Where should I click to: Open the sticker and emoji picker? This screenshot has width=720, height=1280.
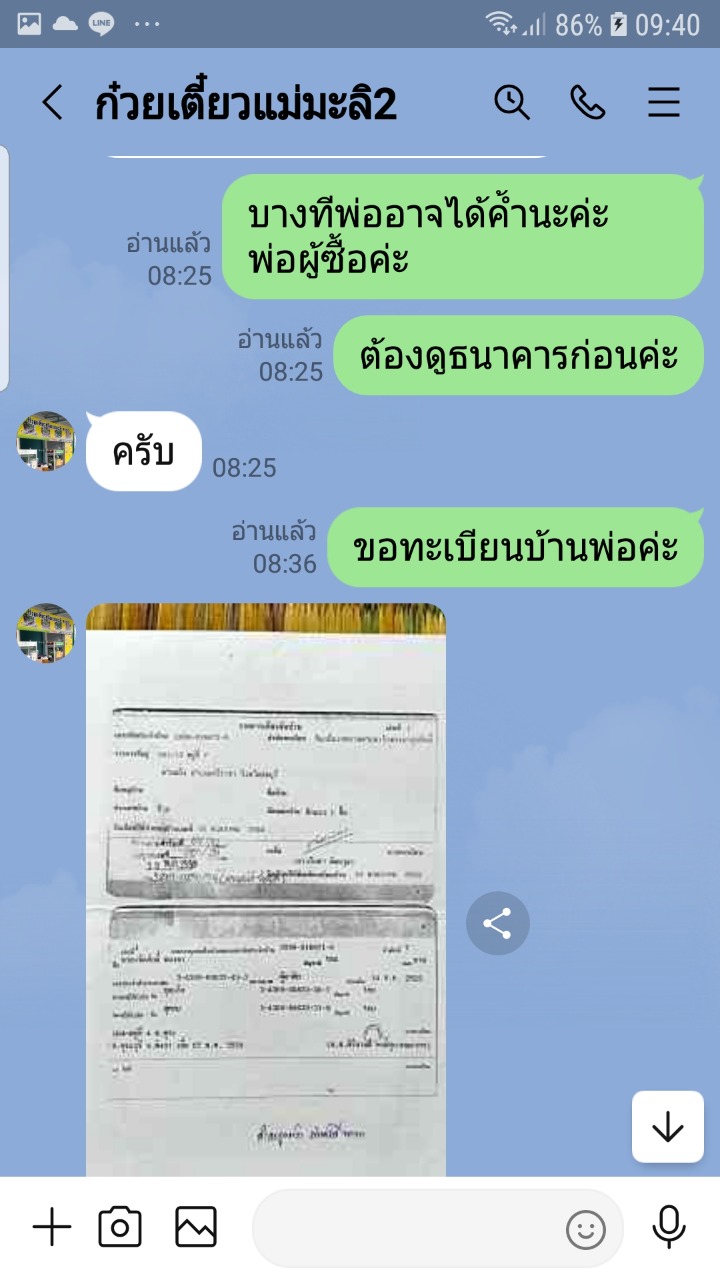[x=586, y=1229]
